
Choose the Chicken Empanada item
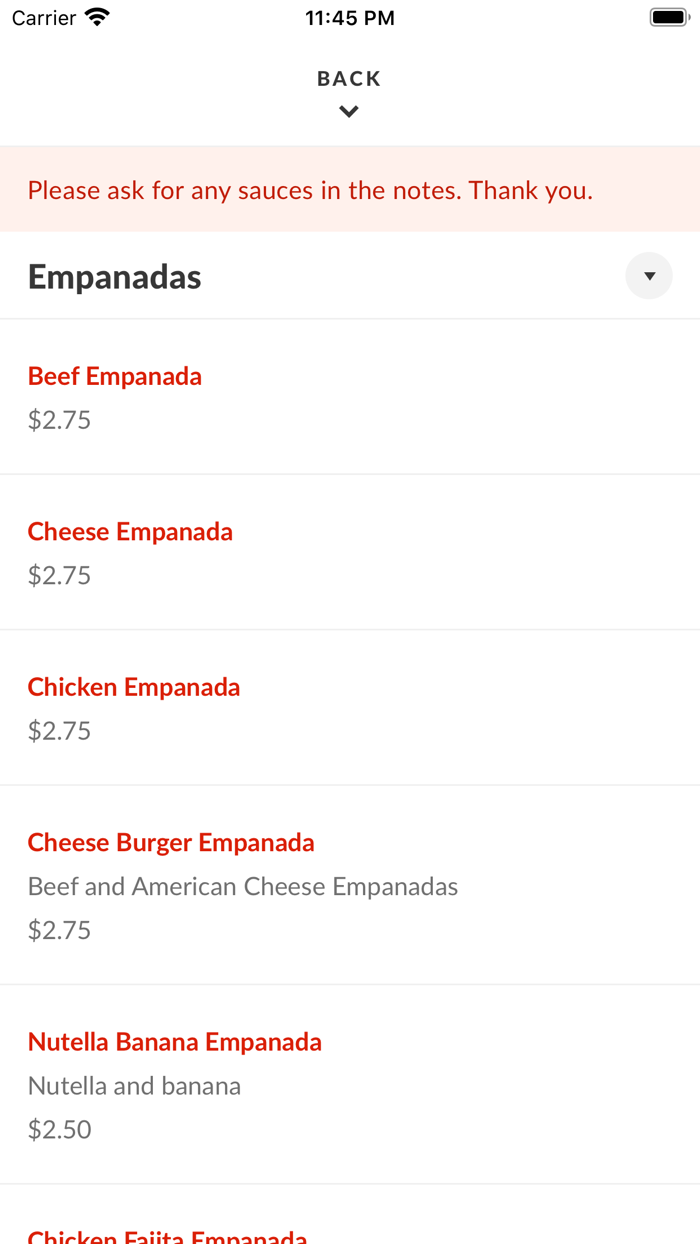pos(134,688)
